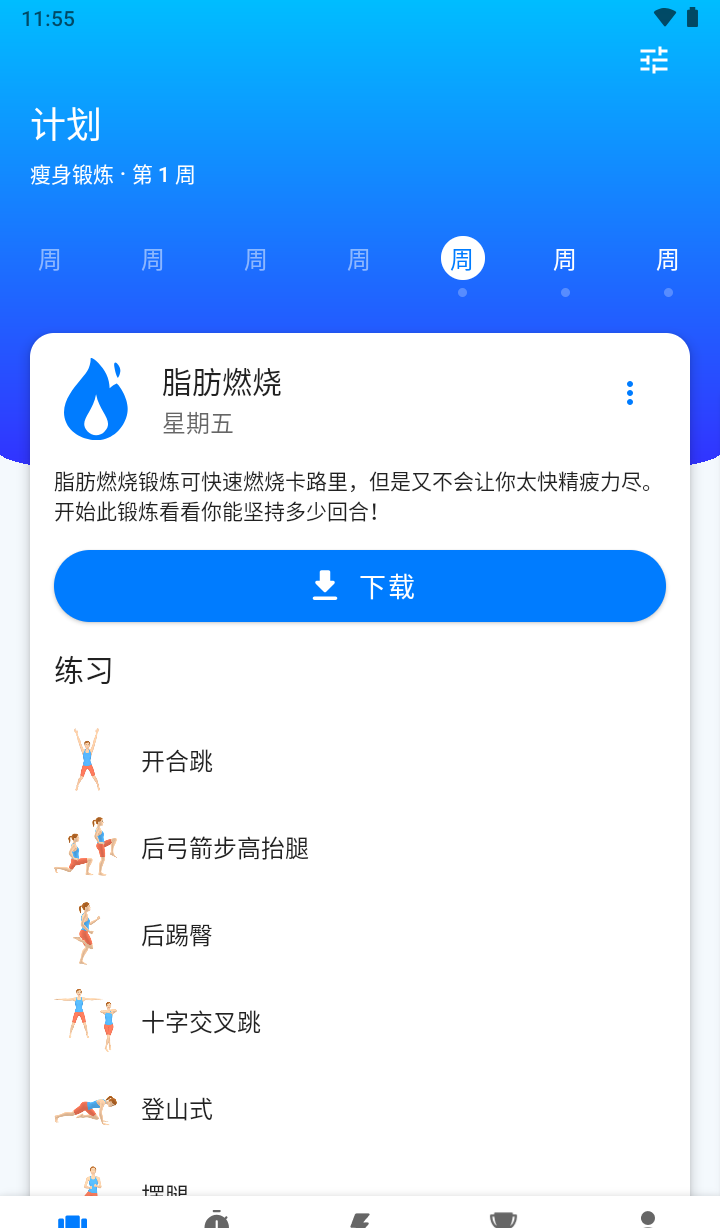This screenshot has width=720, height=1228.
Task: Switch to the first 周 in the week row
Action: click(49, 258)
